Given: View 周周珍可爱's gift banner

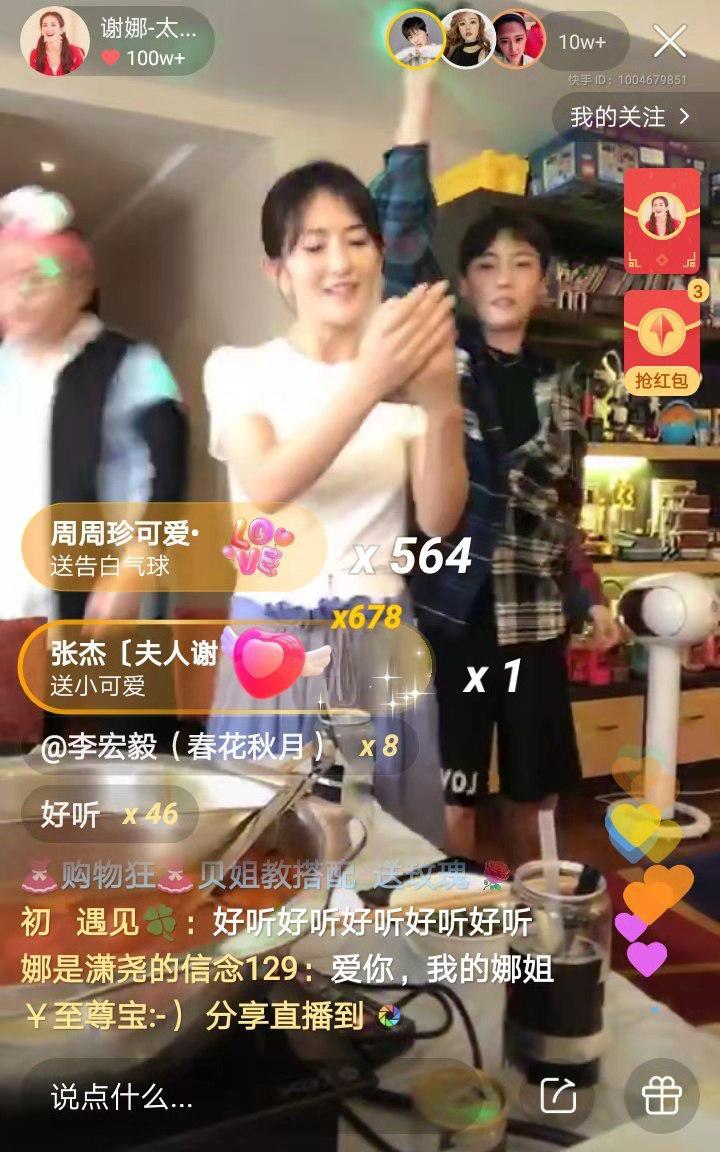Looking at the screenshot, I should click(170, 548).
